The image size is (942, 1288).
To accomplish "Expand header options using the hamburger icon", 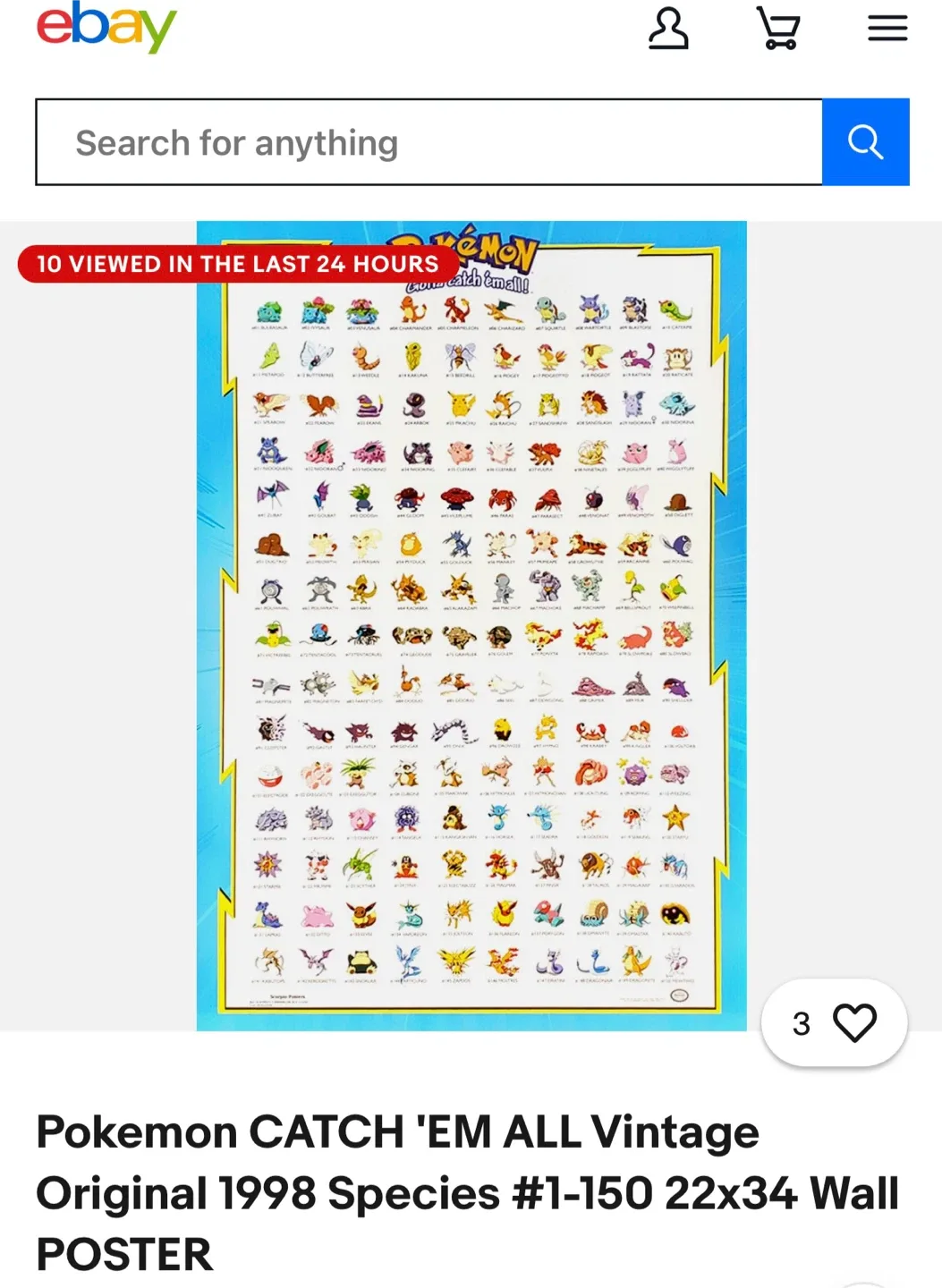I will 887,28.
